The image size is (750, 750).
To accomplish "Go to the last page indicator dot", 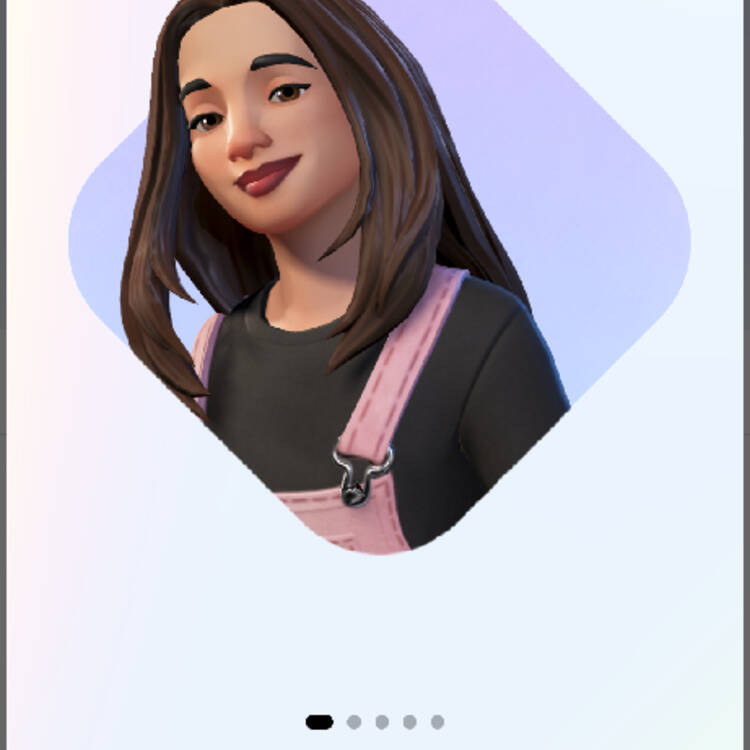I will pos(438,722).
